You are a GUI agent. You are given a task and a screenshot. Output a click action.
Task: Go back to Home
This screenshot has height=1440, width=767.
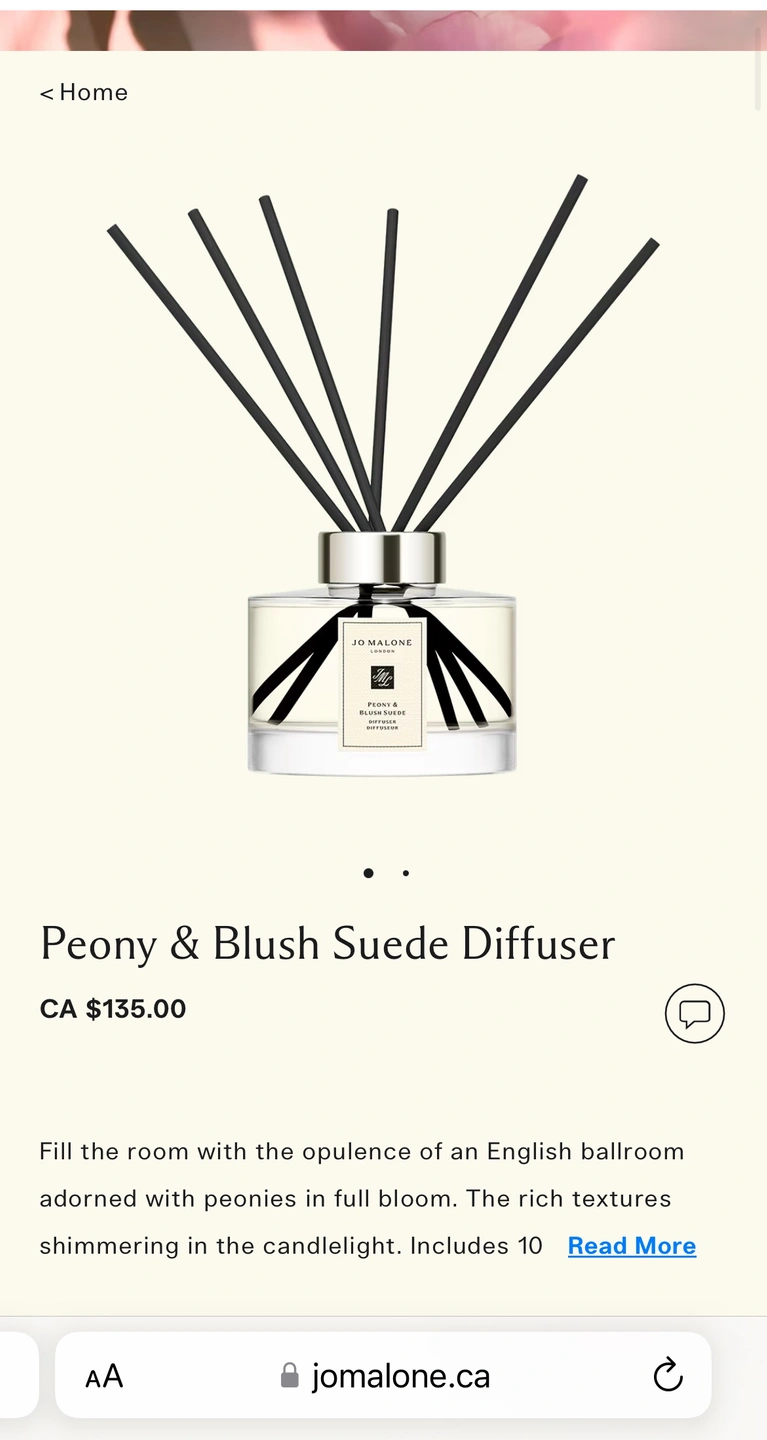(84, 93)
